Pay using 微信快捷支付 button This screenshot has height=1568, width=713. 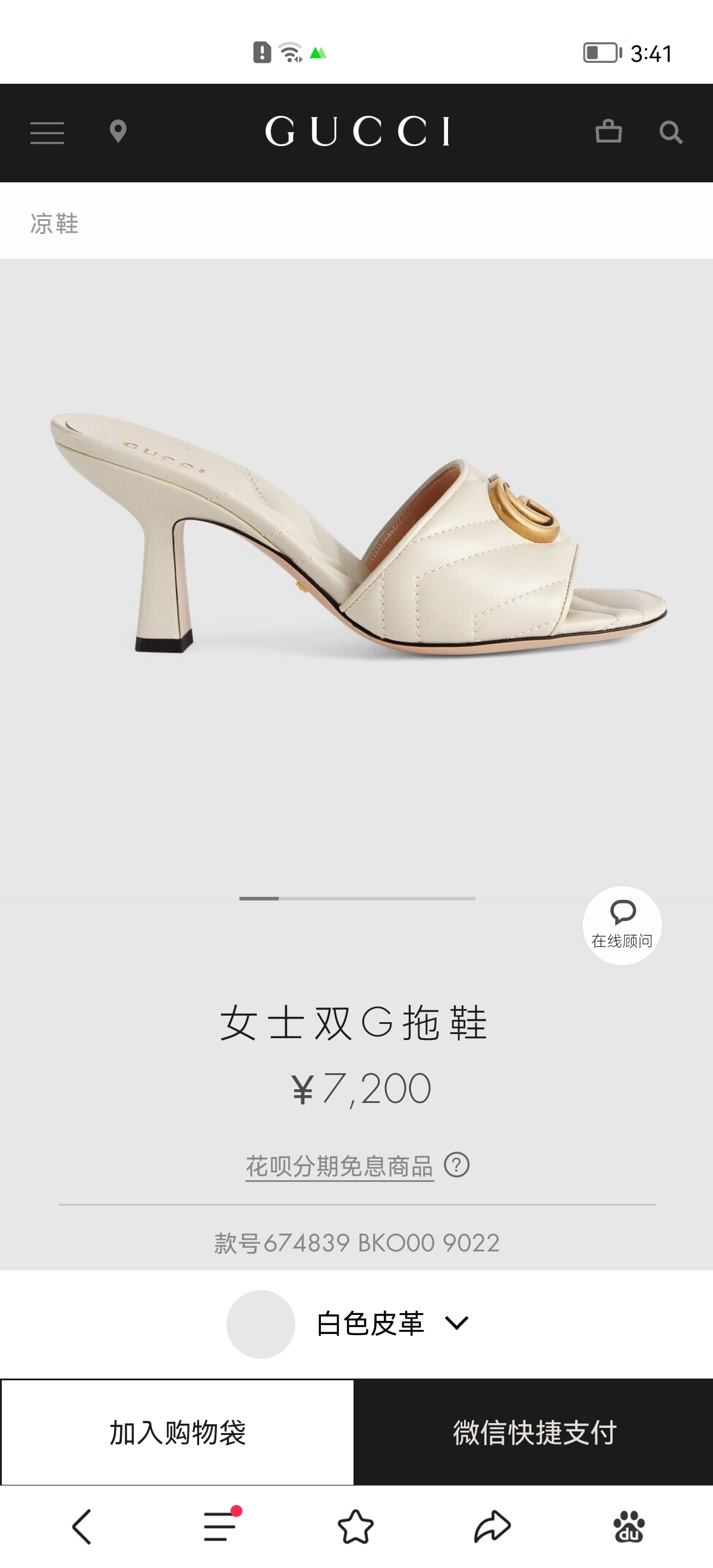[x=534, y=1432]
